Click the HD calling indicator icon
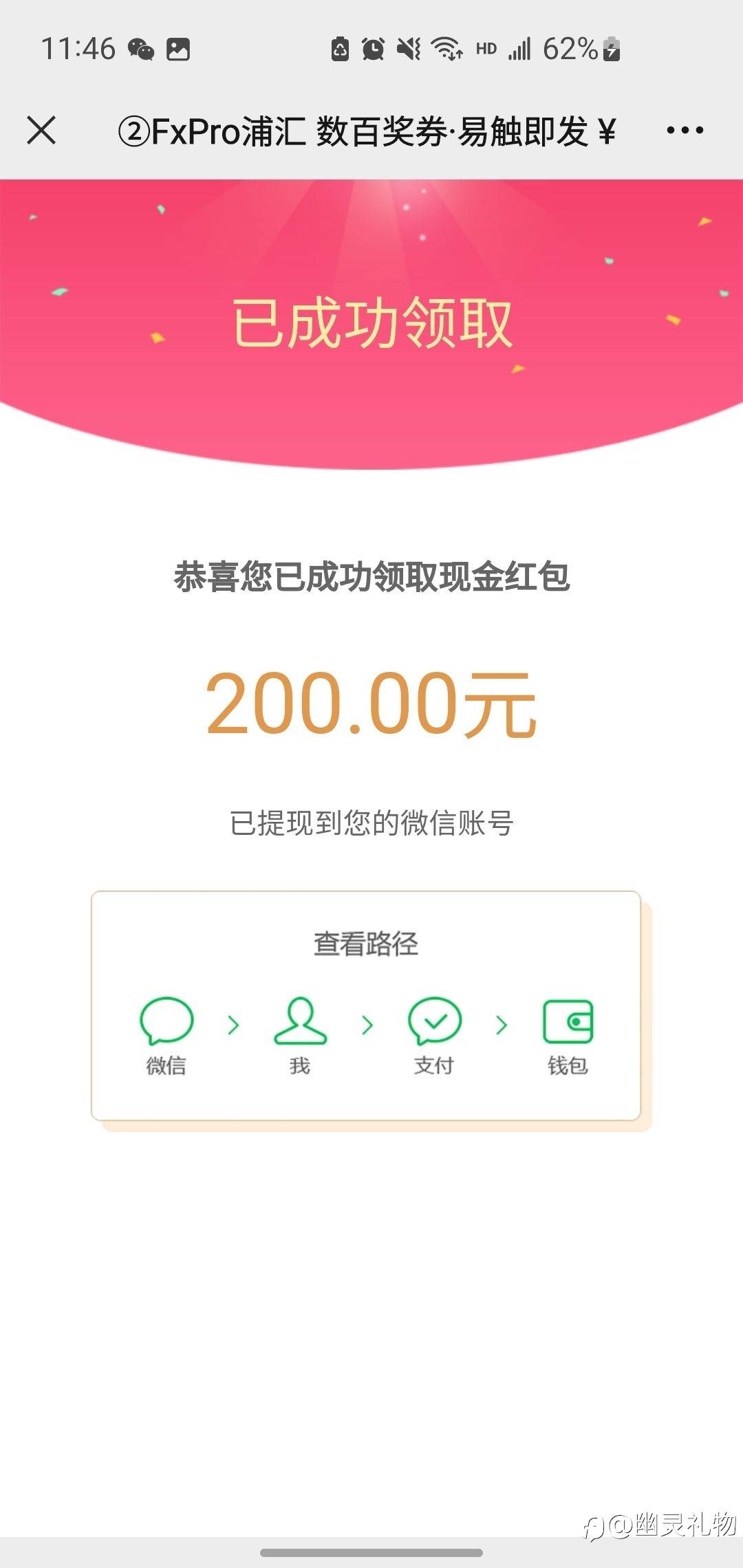 coord(486,48)
